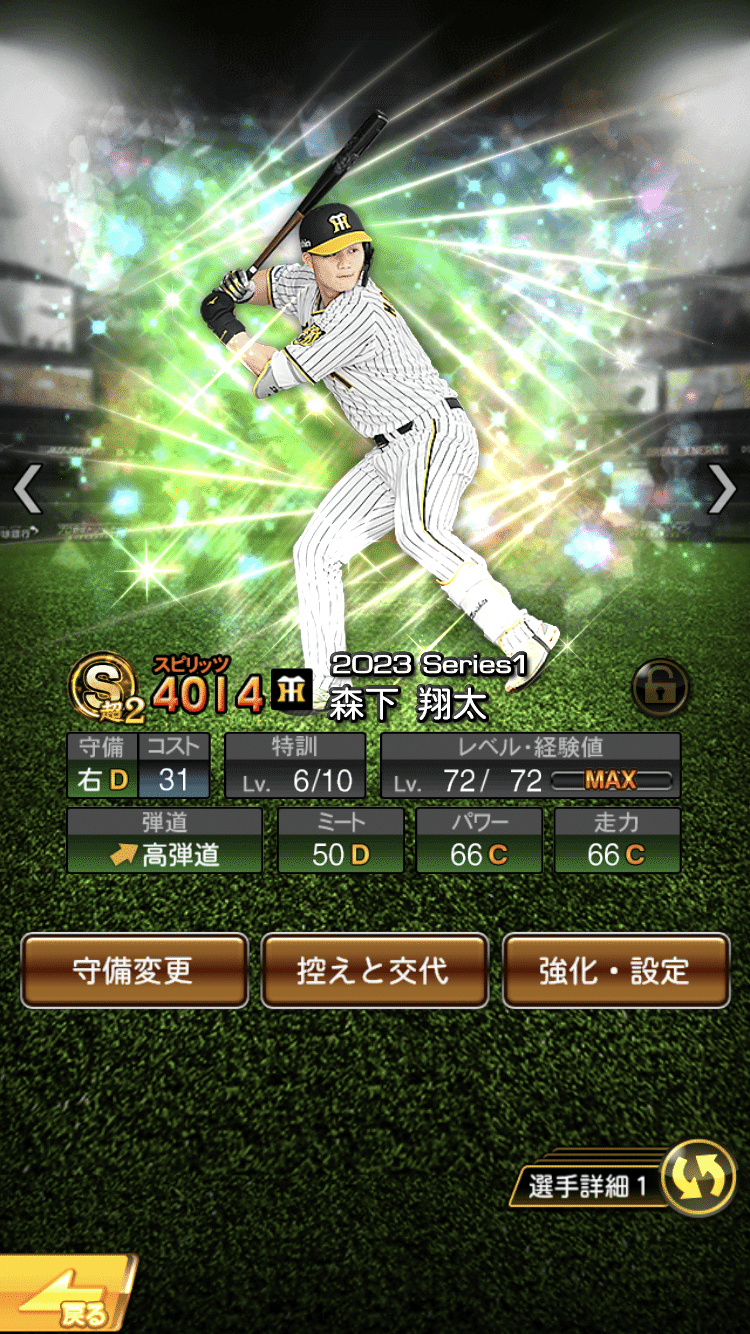Open 強化・設定
The height and width of the screenshot is (1334, 750).
(615, 971)
